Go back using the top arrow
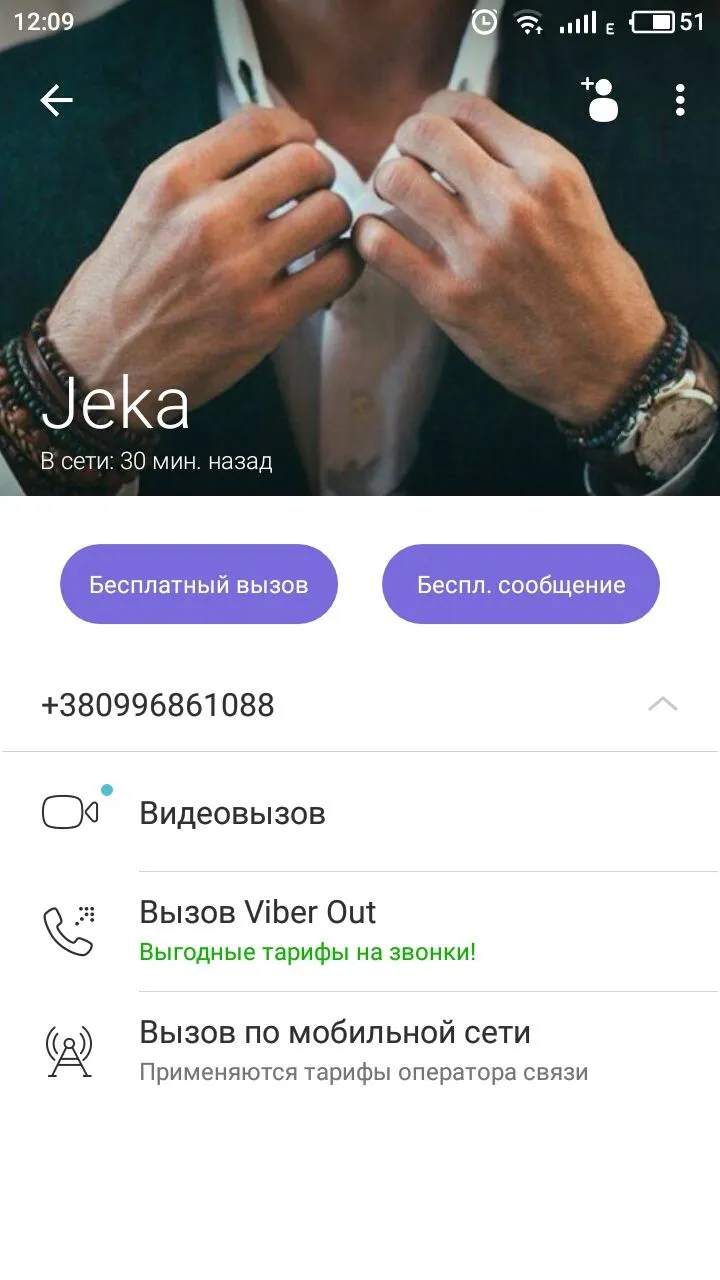This screenshot has width=720, height=1280. pos(56,100)
